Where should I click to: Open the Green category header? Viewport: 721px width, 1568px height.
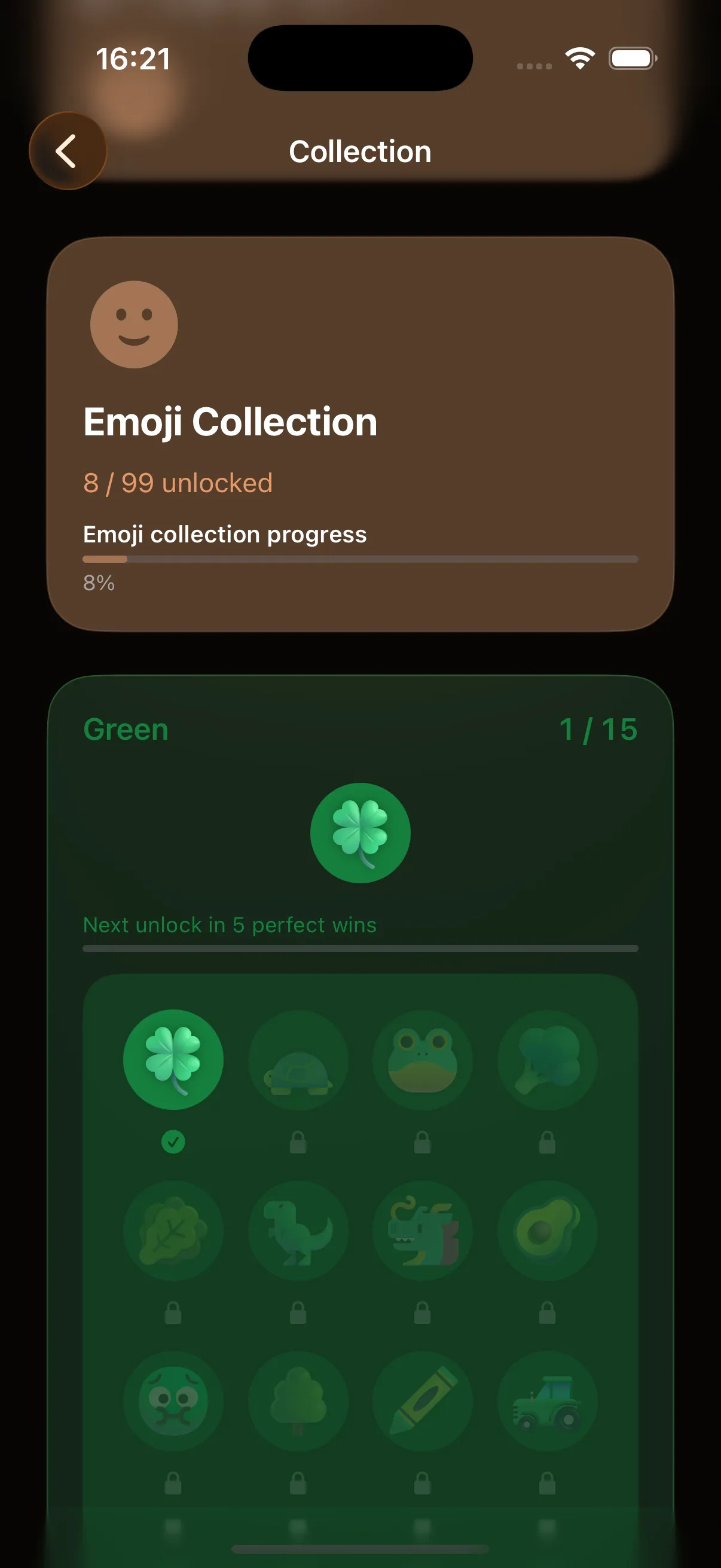125,728
